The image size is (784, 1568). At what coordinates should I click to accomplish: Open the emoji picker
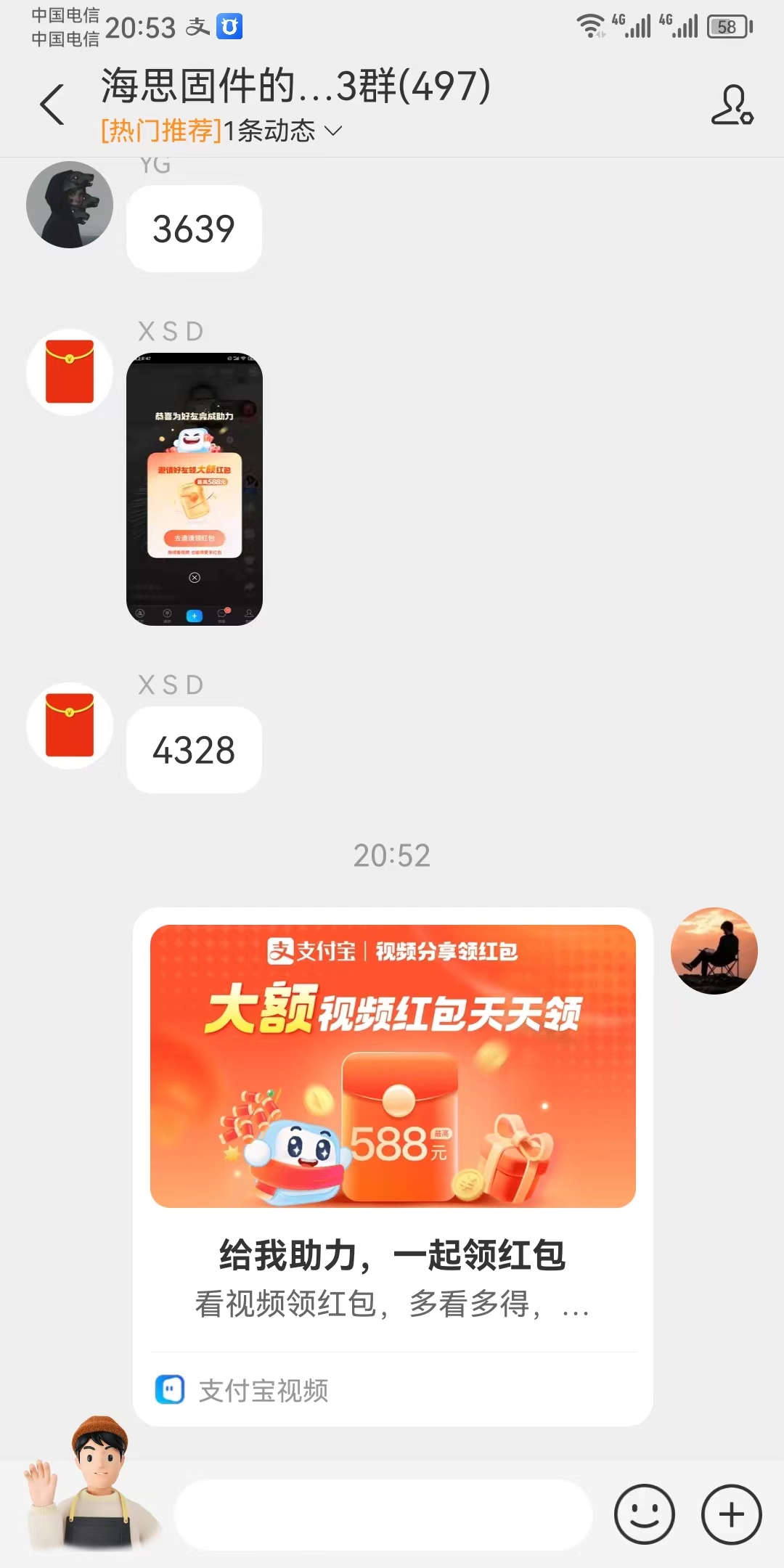pyautogui.click(x=644, y=1514)
